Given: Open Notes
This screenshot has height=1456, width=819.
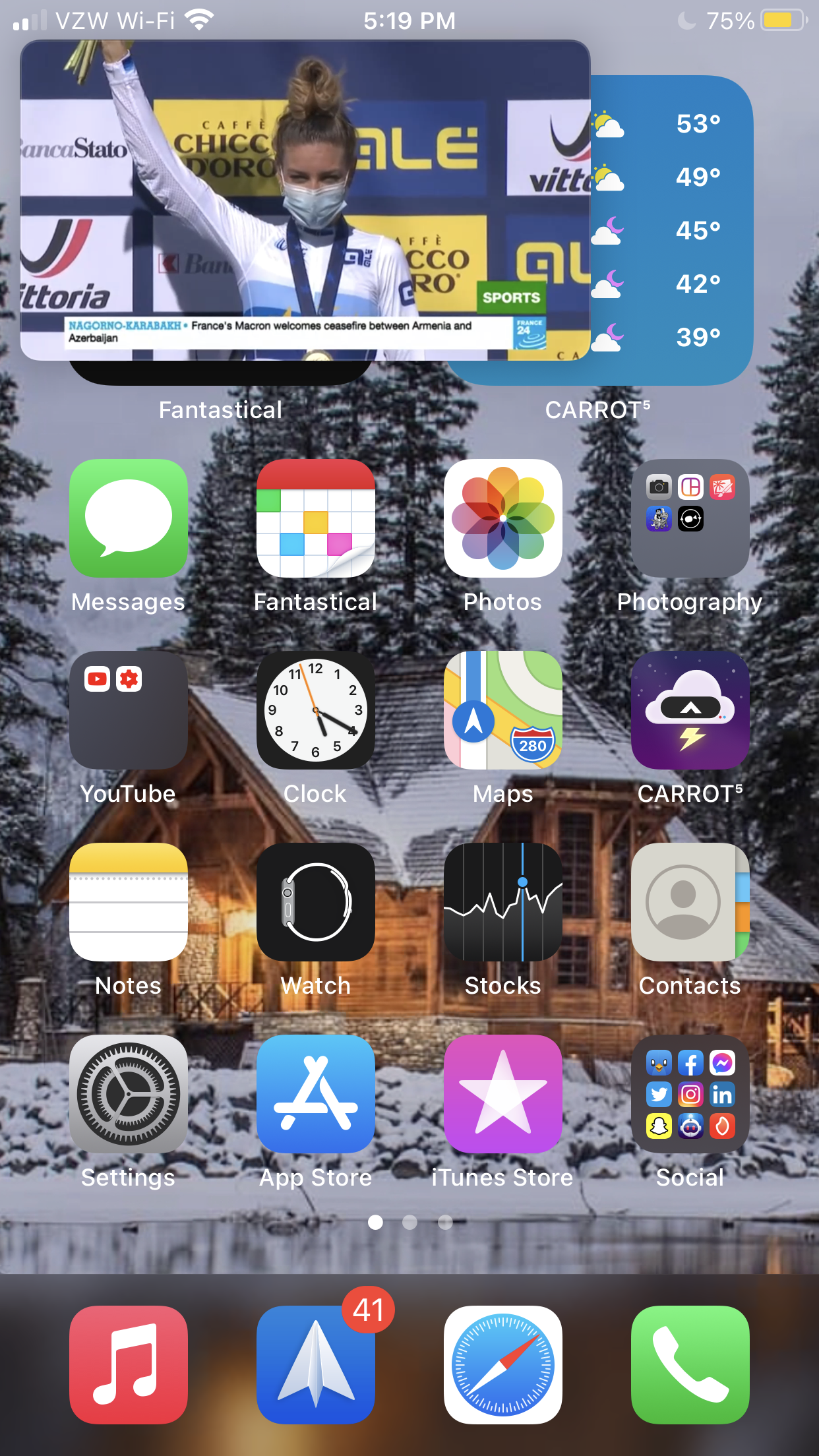Looking at the screenshot, I should click(x=129, y=902).
